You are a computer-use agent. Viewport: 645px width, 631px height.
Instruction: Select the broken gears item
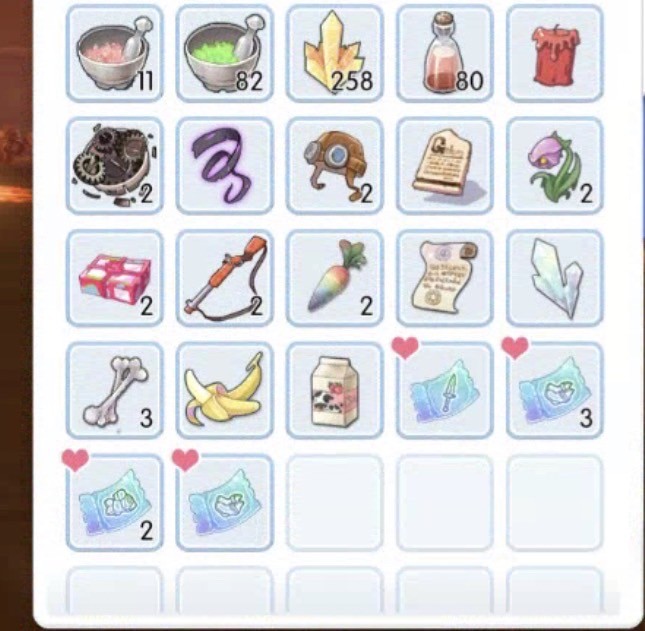pos(115,165)
